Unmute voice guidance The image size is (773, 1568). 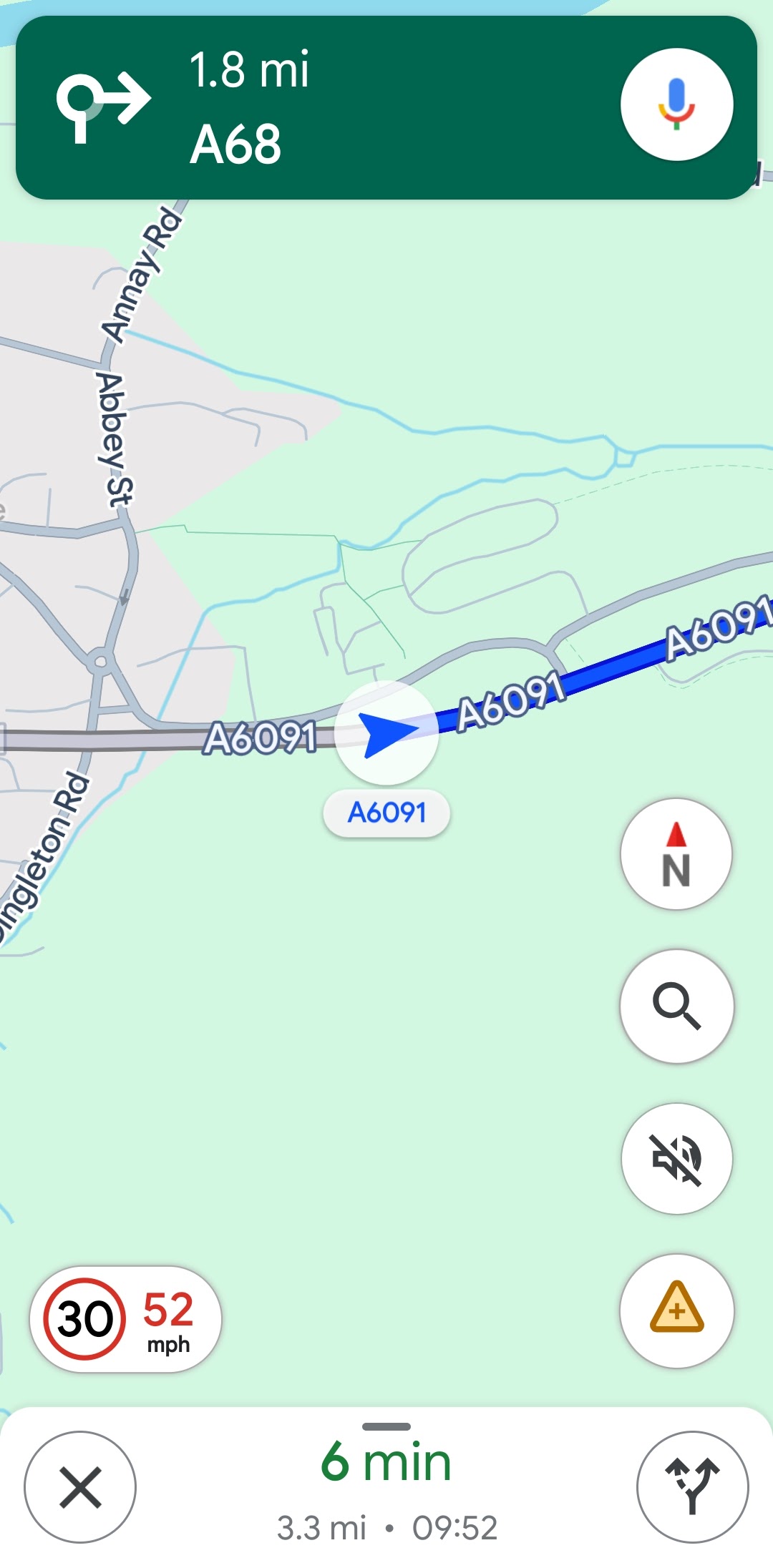coord(676,1158)
